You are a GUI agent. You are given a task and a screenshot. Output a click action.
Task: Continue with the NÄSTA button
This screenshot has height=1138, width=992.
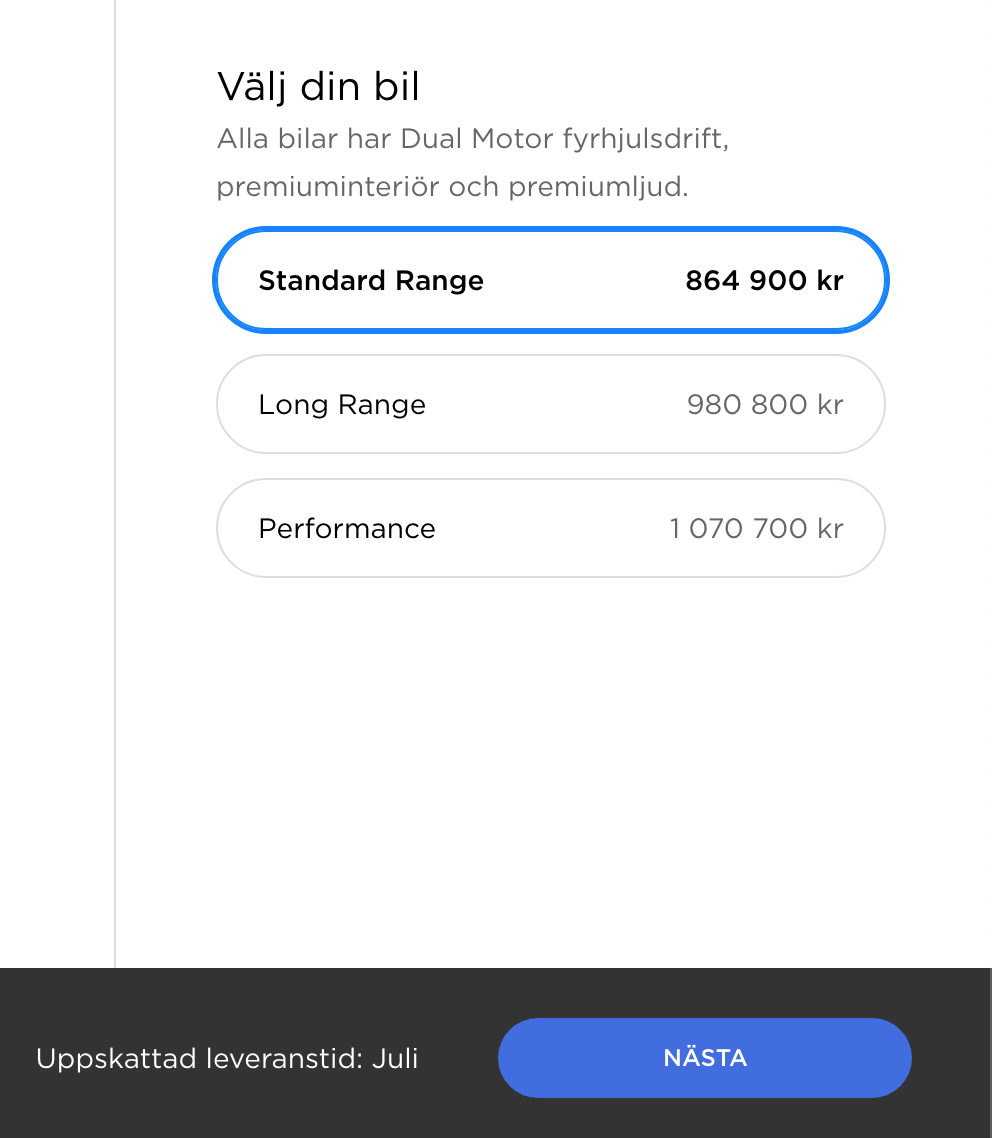pos(704,1058)
